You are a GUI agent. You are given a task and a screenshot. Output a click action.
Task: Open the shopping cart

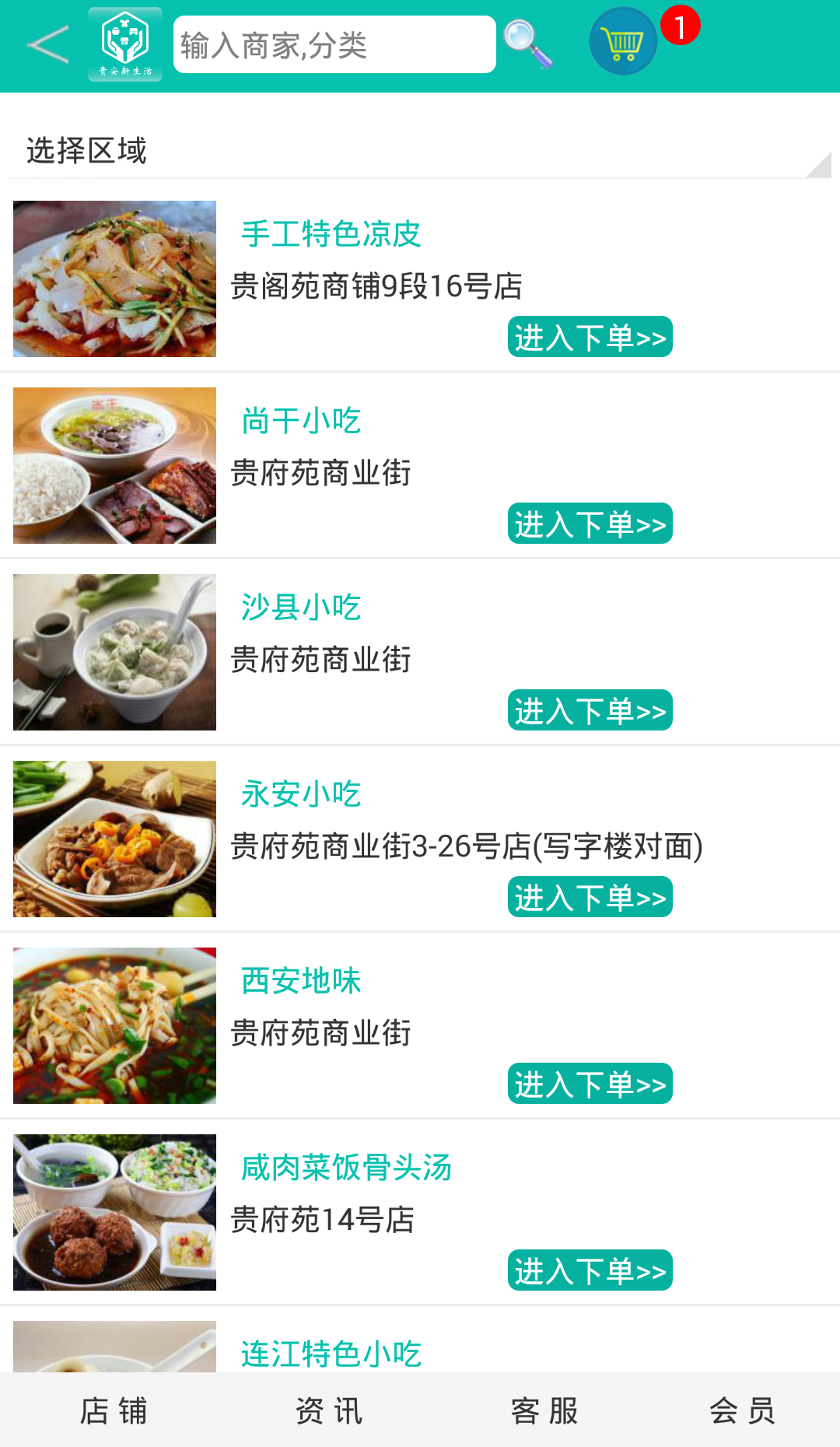[623, 42]
